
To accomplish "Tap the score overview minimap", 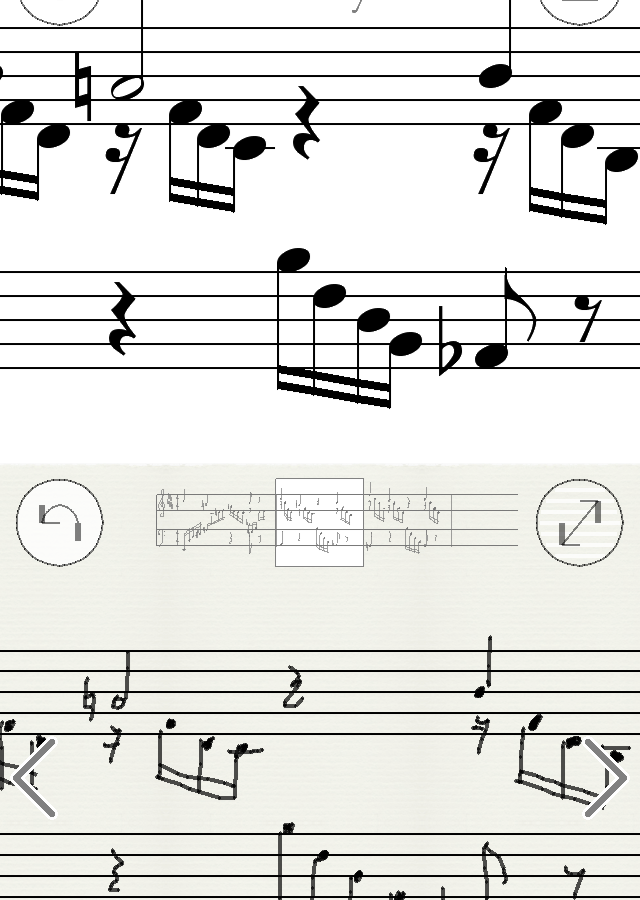I will click(338, 522).
